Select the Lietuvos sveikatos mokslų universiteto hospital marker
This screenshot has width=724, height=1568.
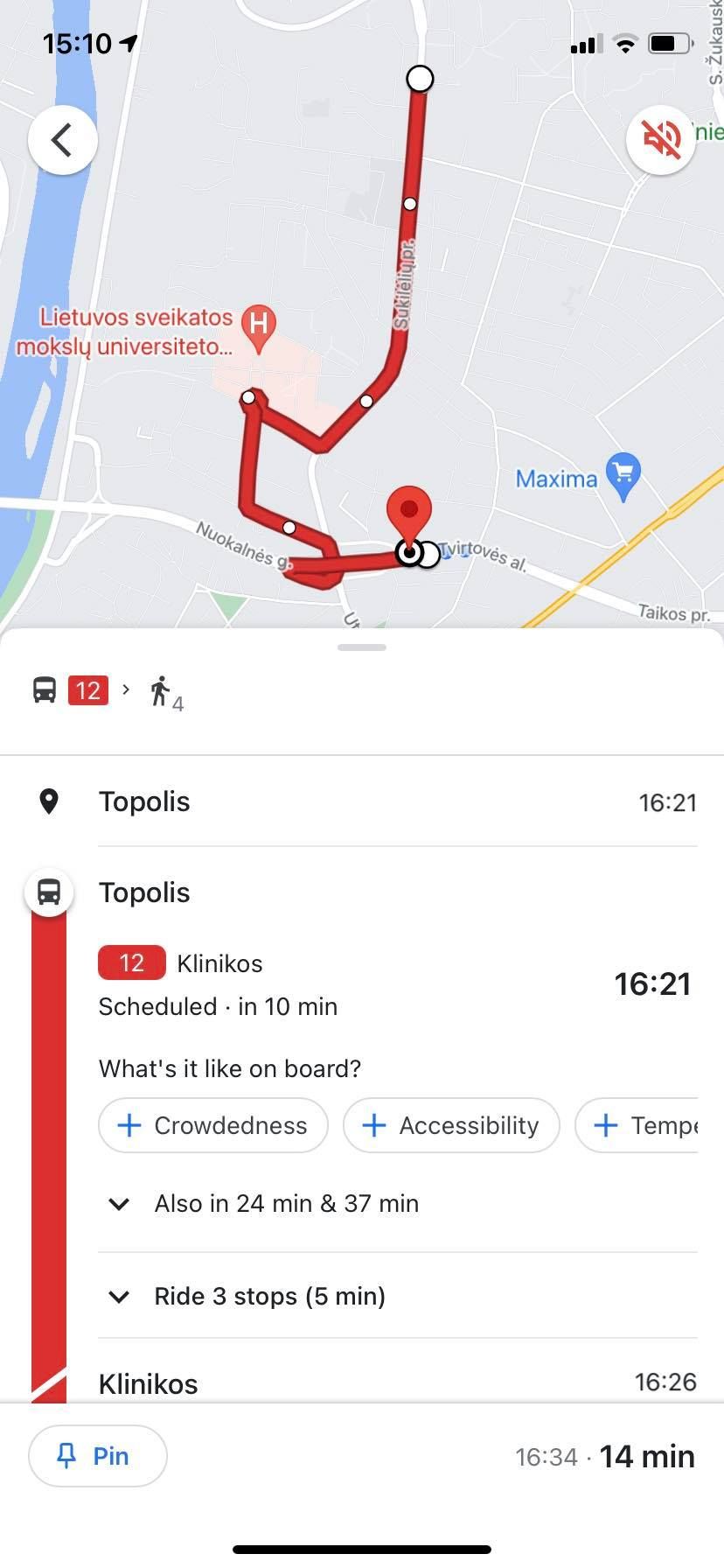(x=258, y=325)
